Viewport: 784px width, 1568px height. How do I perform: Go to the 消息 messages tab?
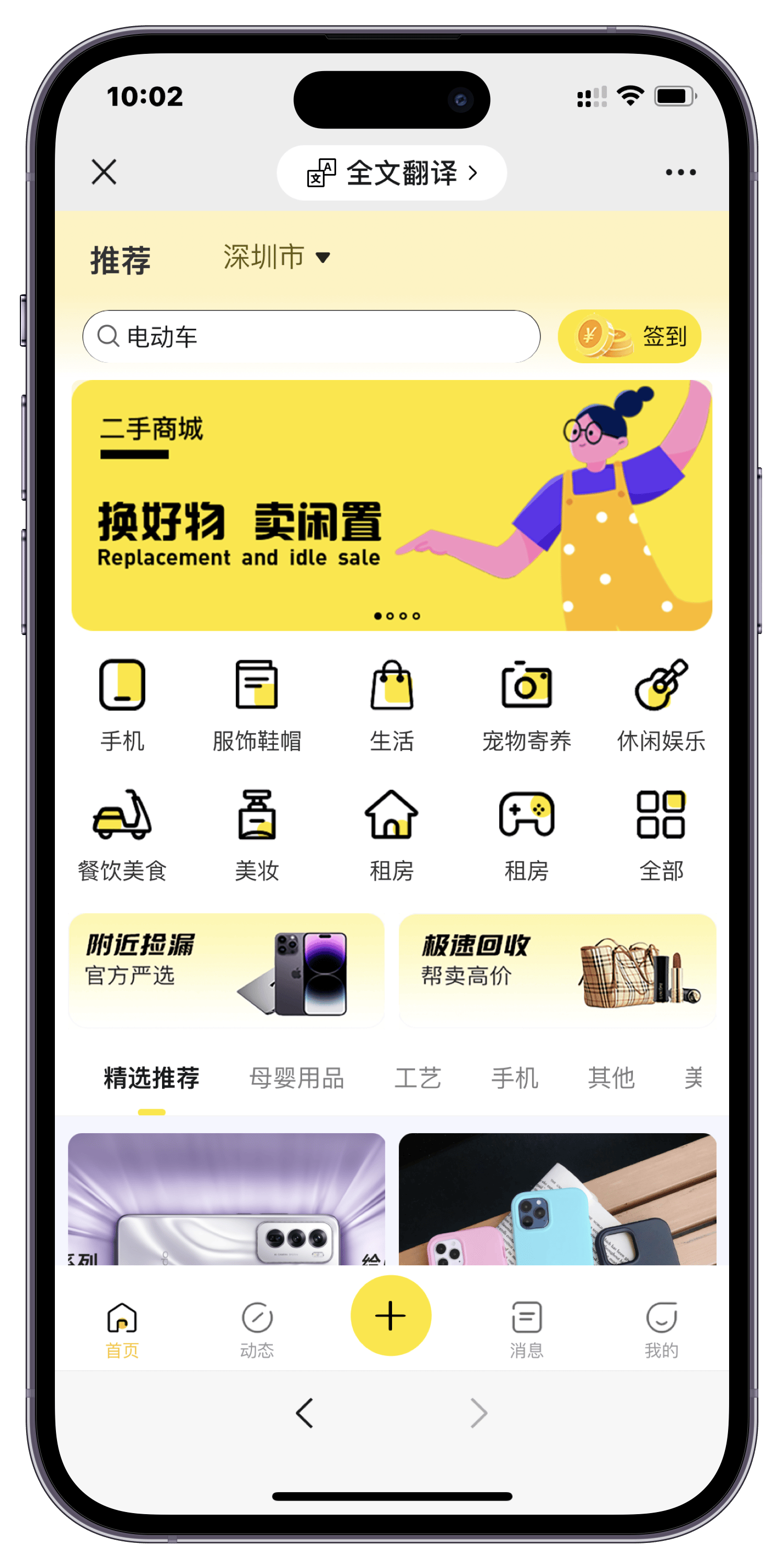(526, 1331)
